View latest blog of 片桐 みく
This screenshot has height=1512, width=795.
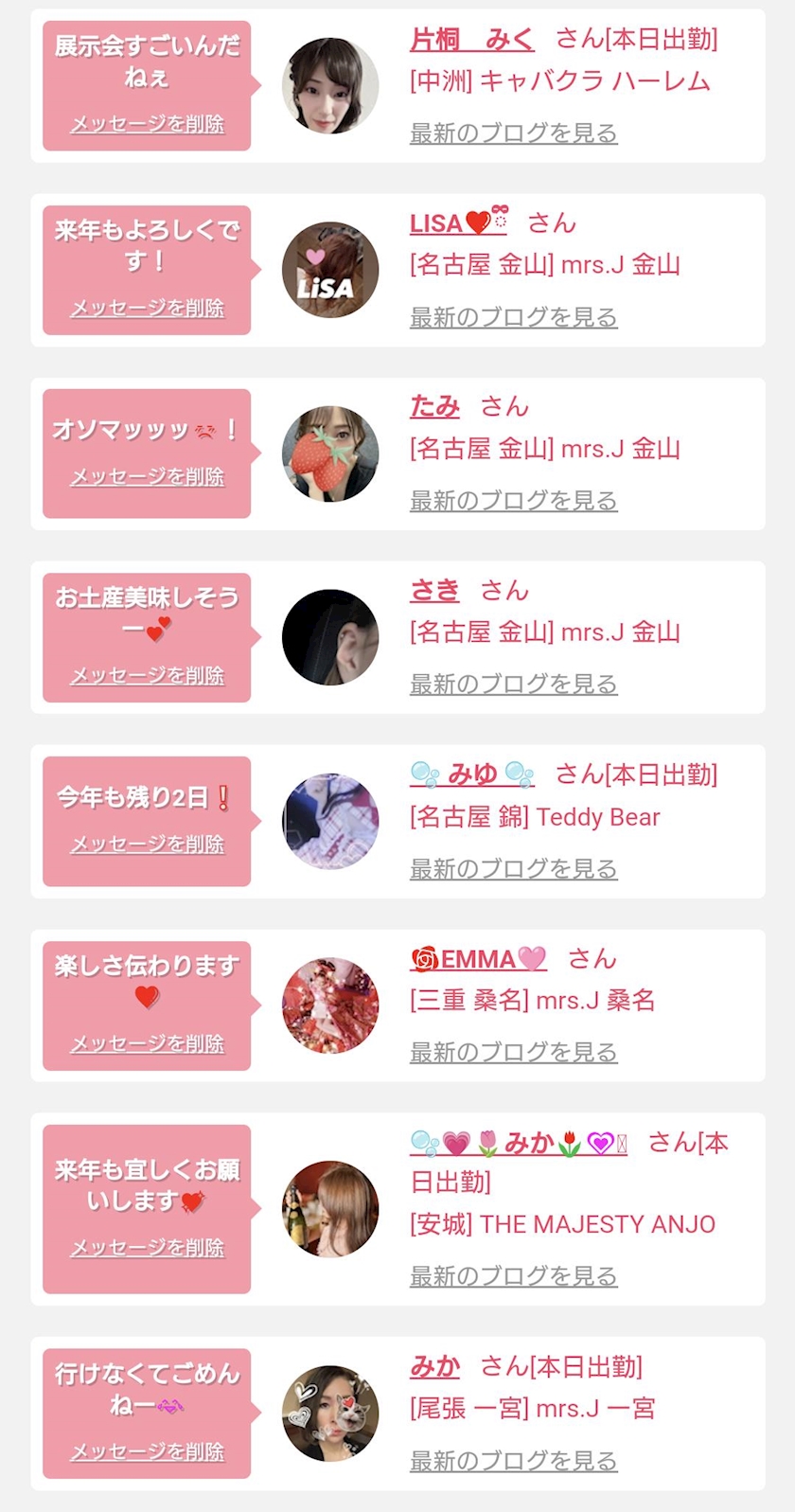tap(513, 133)
